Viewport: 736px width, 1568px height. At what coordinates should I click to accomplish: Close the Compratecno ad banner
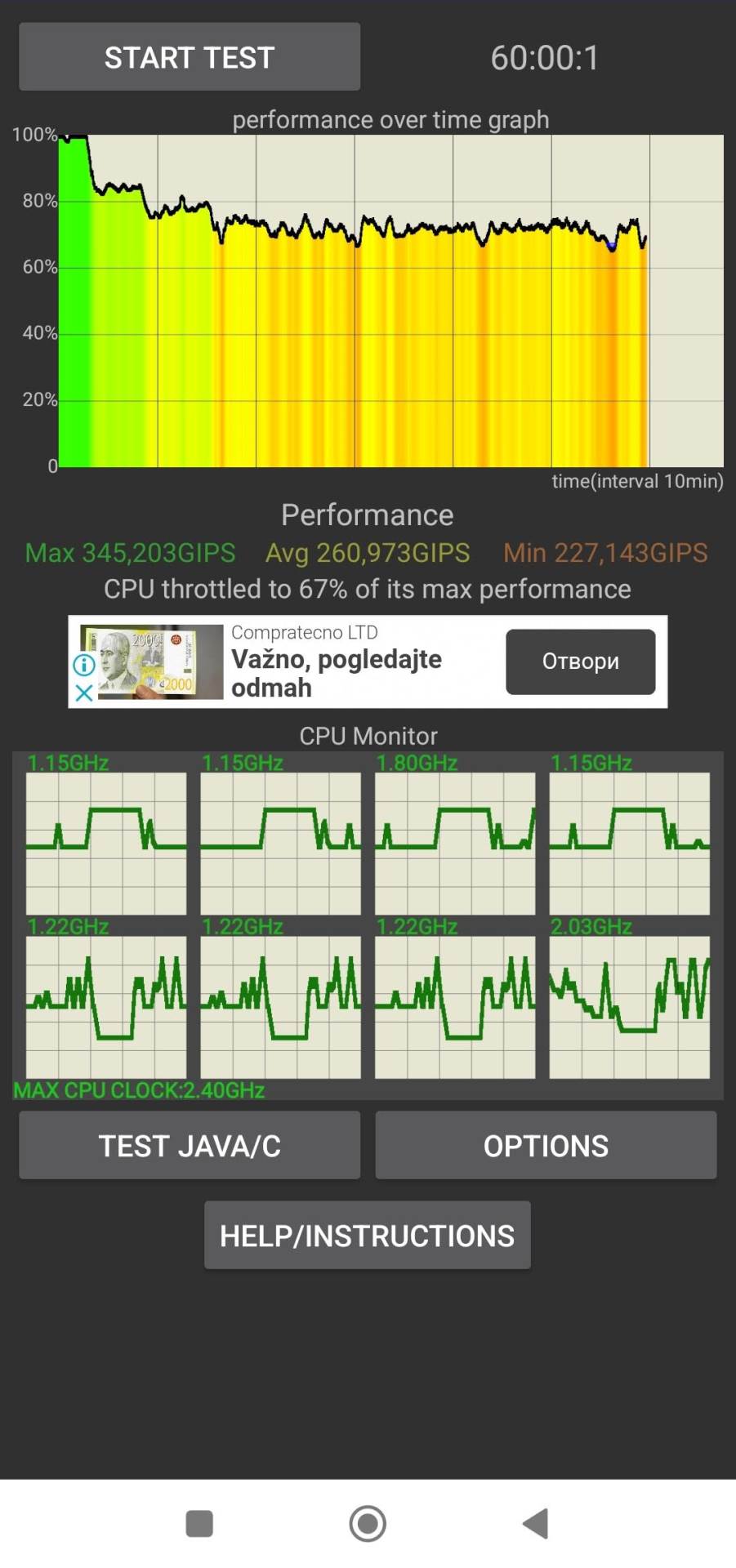pyautogui.click(x=83, y=693)
